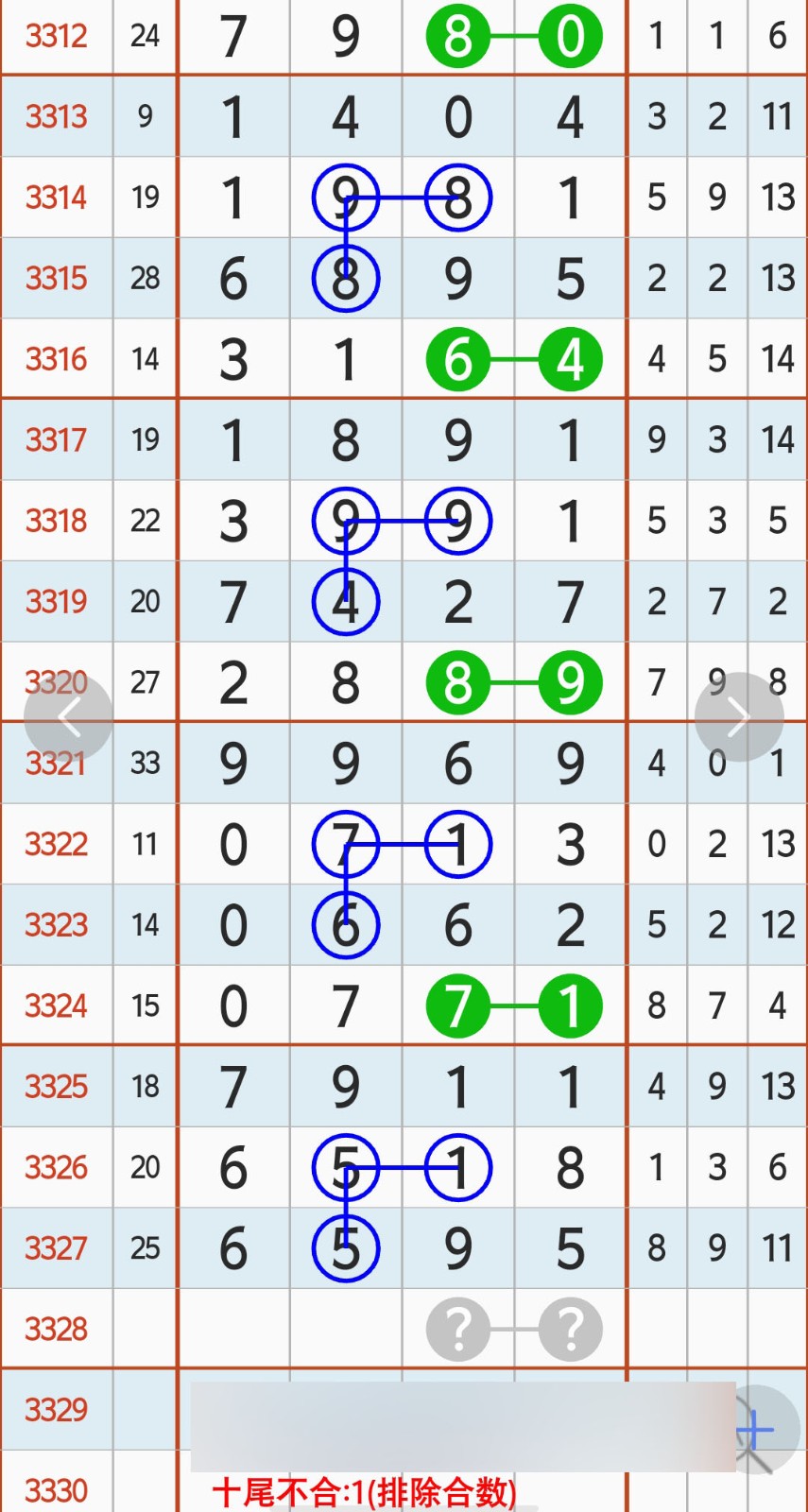Go to the previous image

68,717
